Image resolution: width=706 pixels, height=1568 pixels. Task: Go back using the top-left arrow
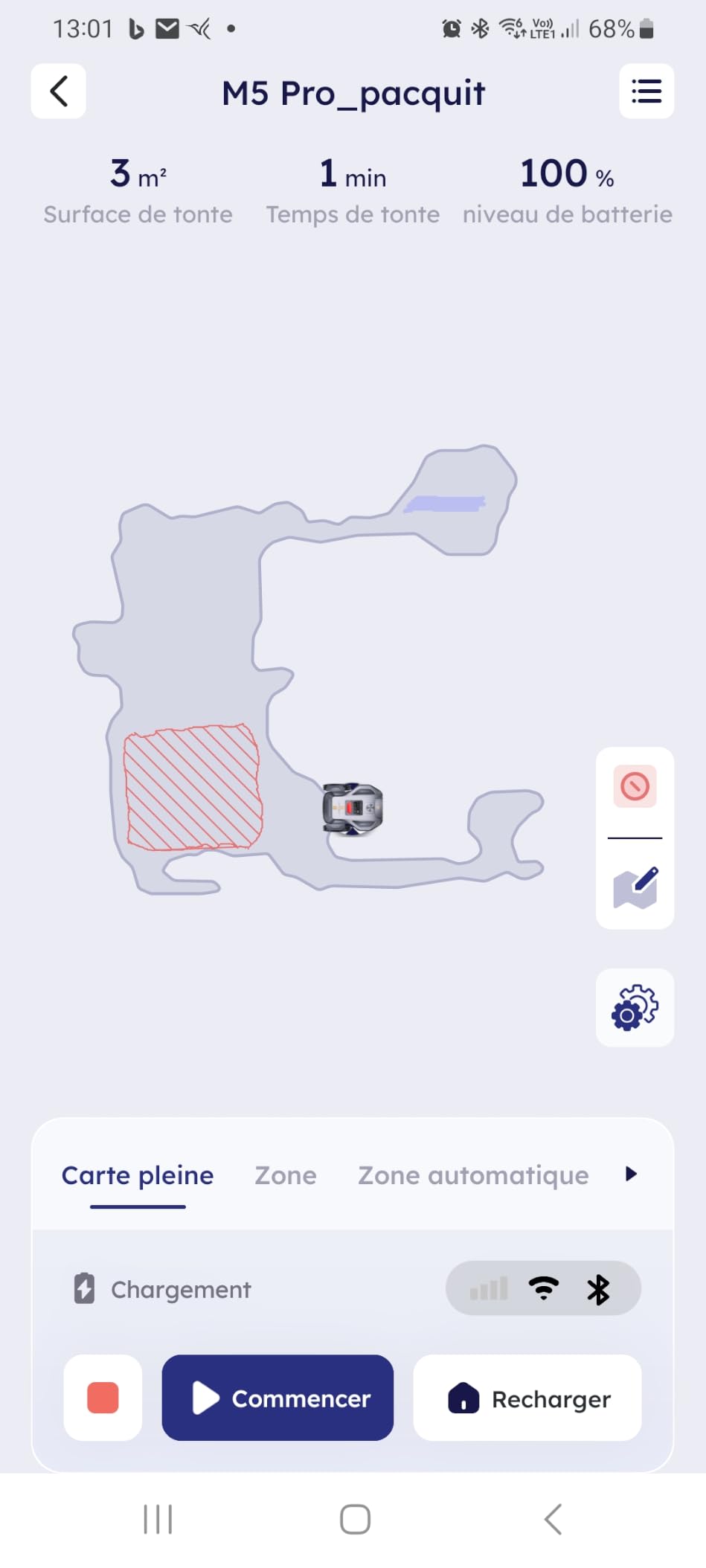tap(58, 91)
